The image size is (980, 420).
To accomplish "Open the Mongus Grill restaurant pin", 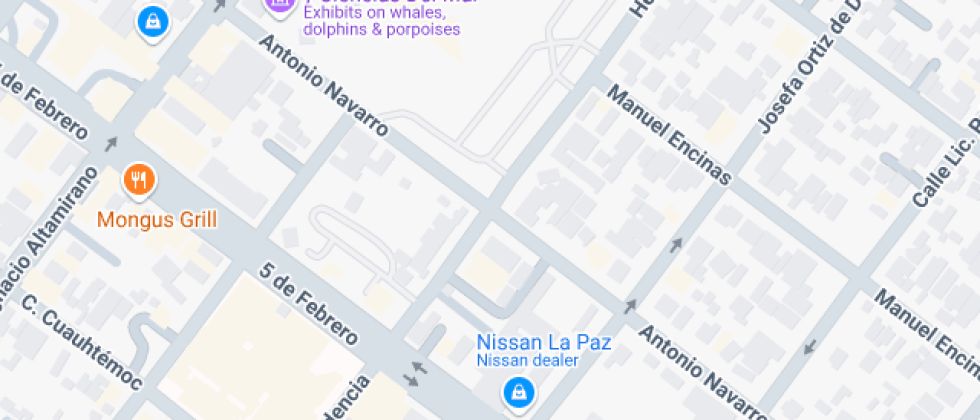I will [x=139, y=181].
